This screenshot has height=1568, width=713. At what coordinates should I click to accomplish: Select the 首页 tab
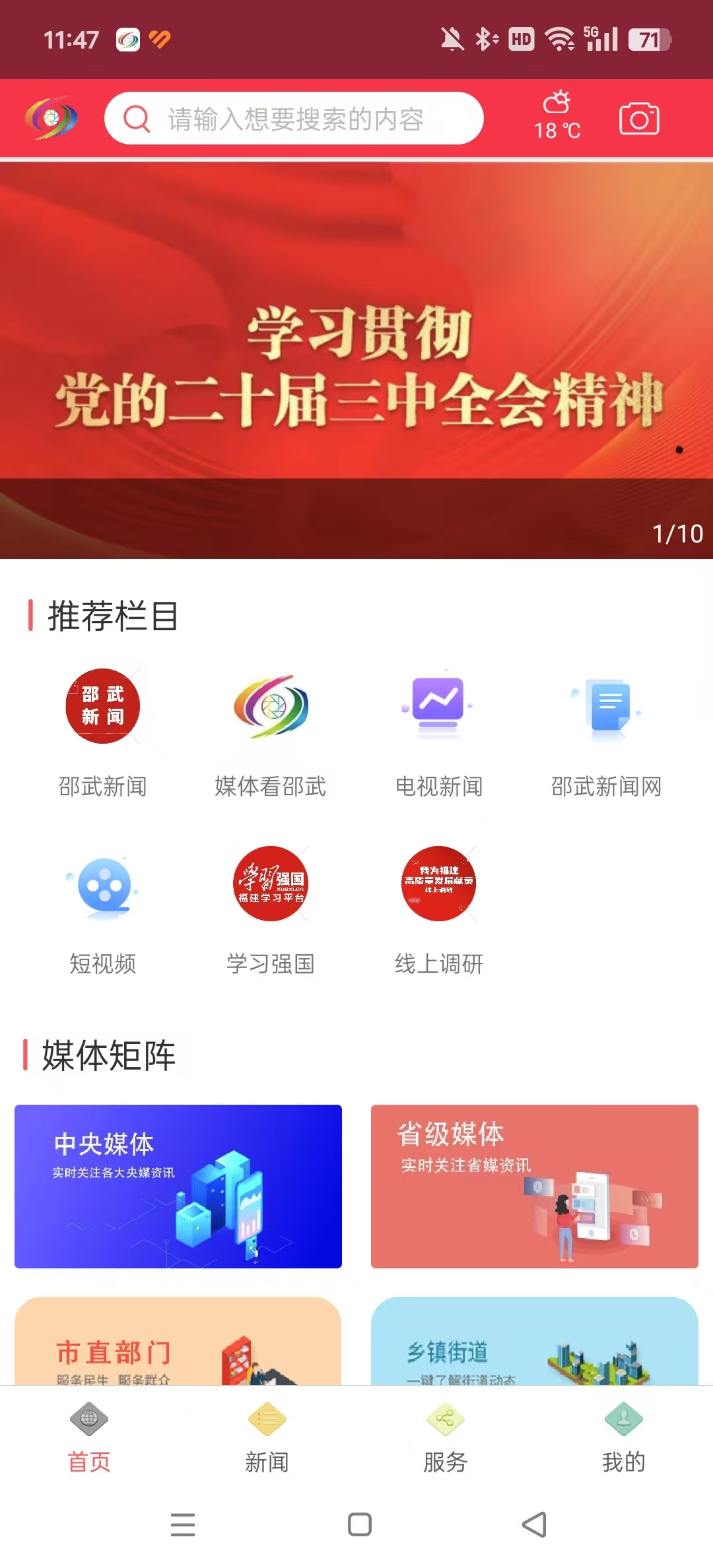click(x=89, y=1437)
